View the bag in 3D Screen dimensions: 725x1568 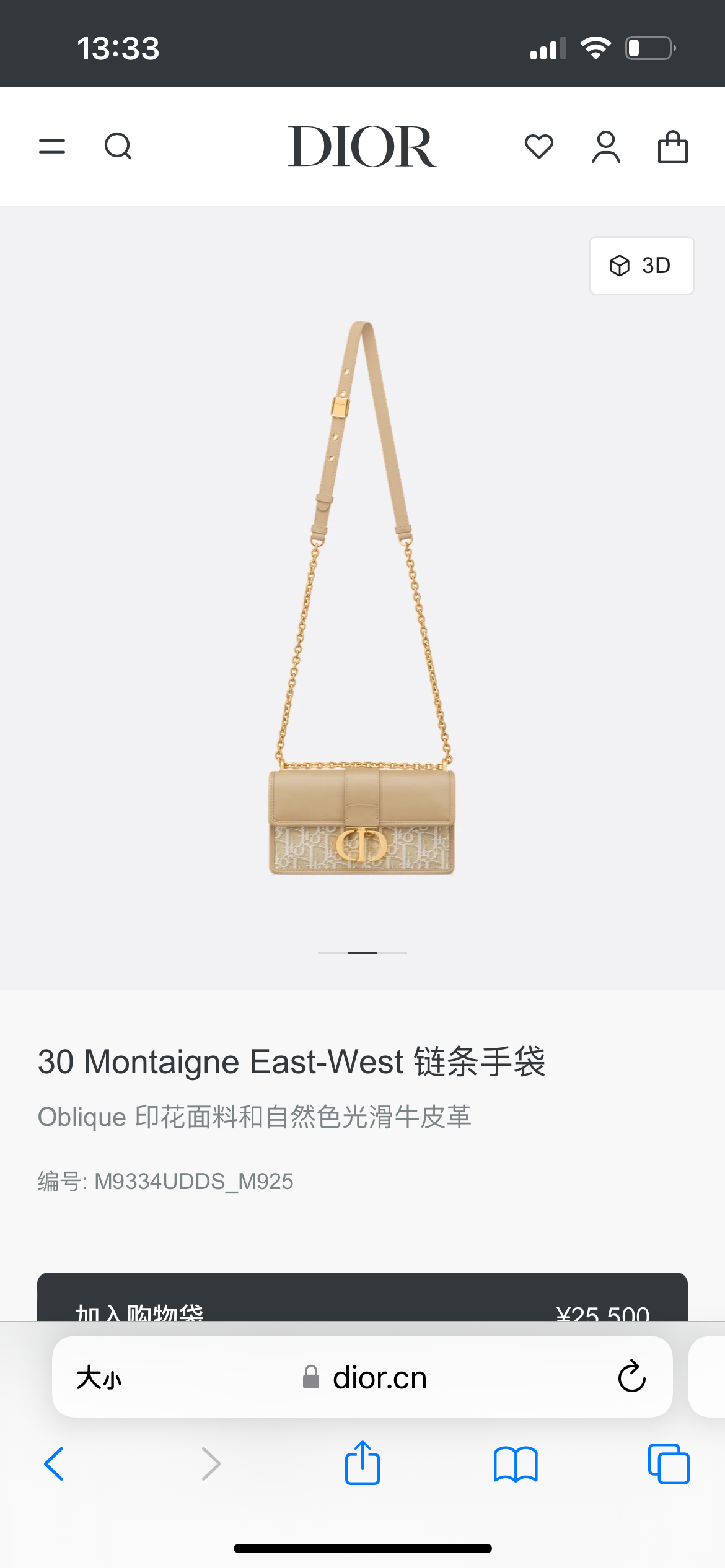coord(641,266)
